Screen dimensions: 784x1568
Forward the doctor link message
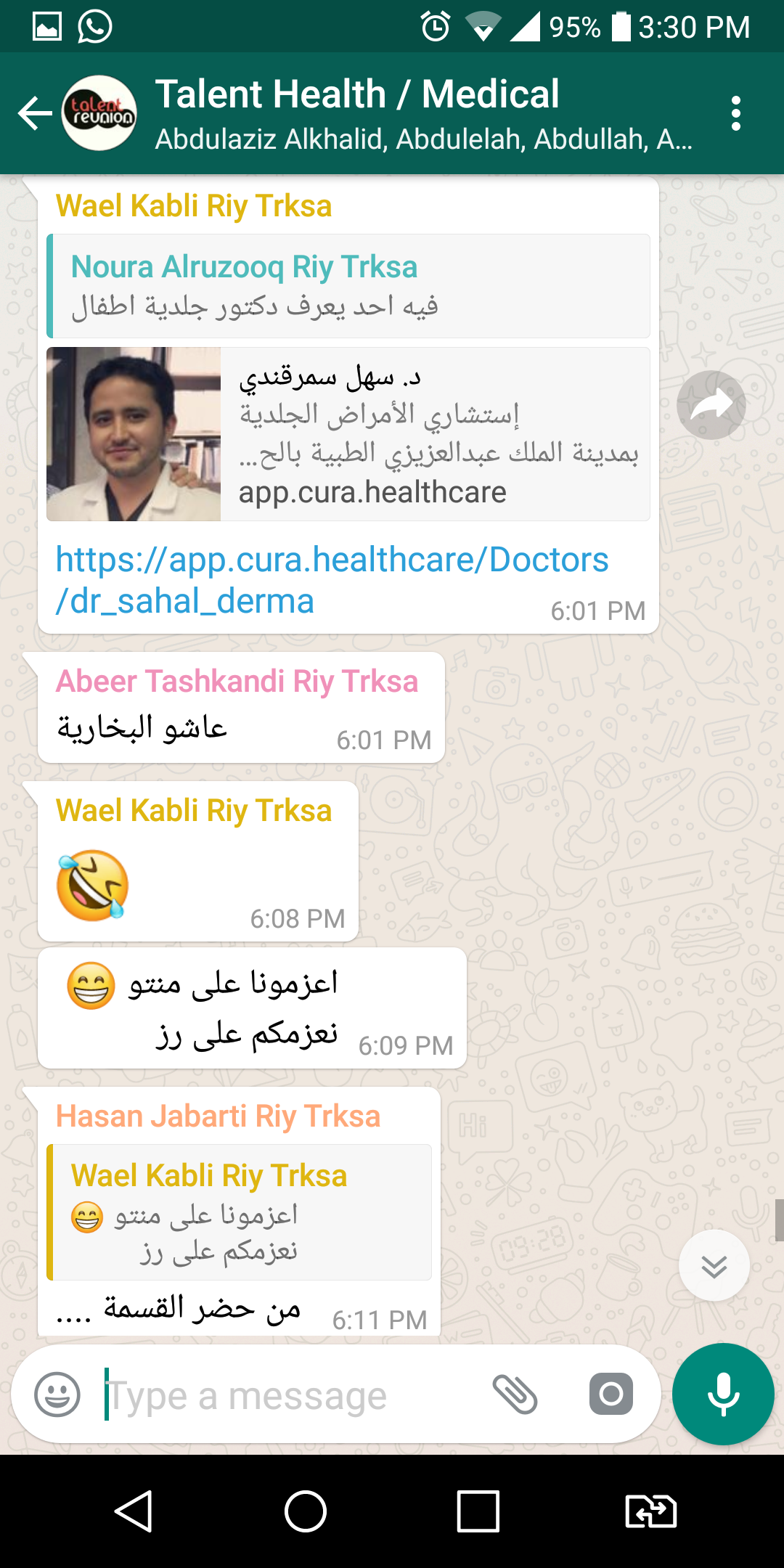(x=711, y=405)
